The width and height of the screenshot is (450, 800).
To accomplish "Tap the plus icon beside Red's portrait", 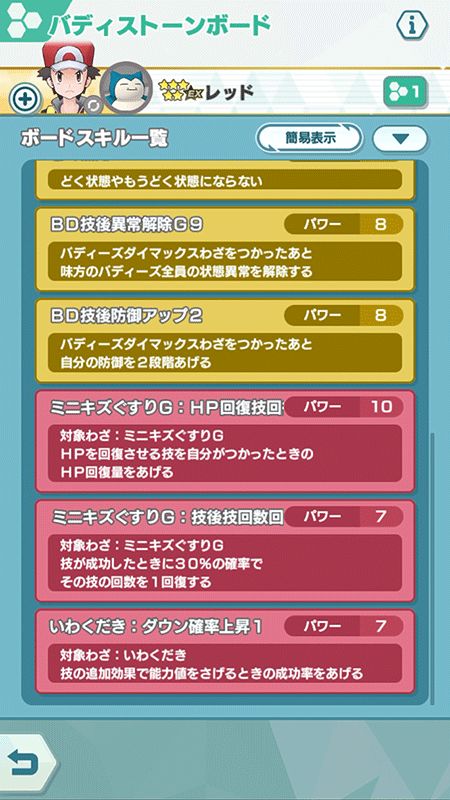I will (x=22, y=99).
